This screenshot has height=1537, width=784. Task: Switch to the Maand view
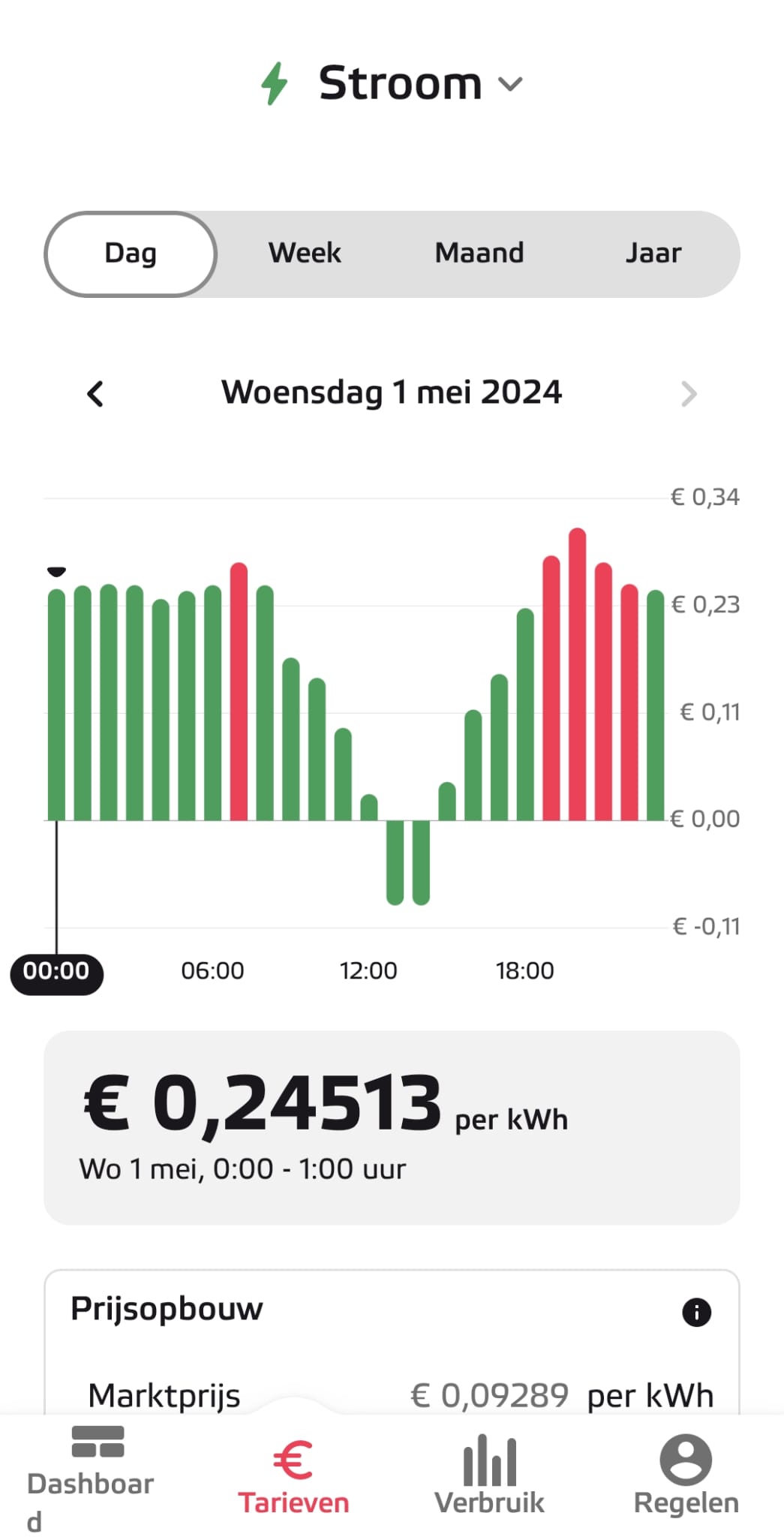(x=479, y=254)
